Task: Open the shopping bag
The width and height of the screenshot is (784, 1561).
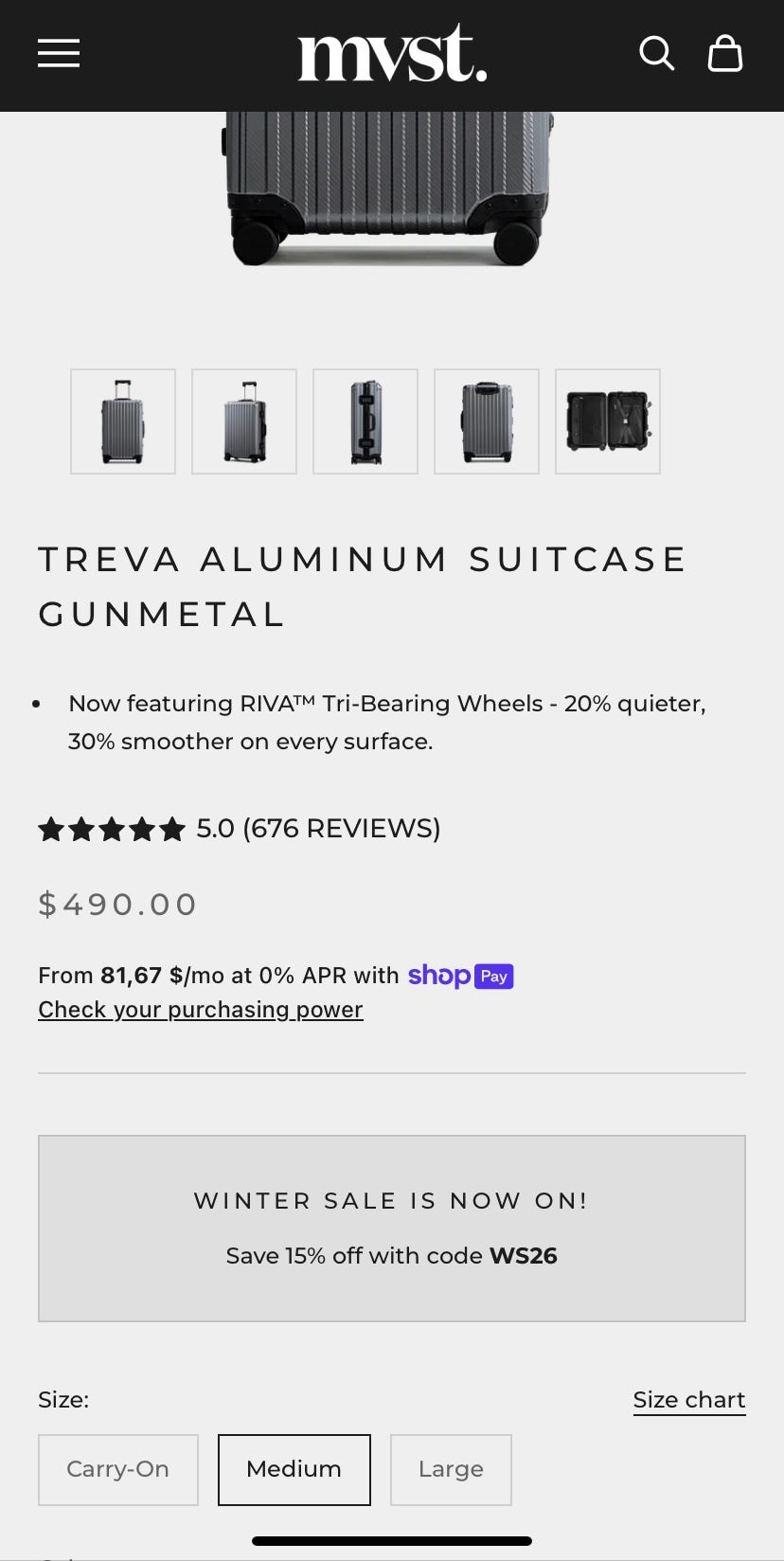Action: click(x=725, y=54)
